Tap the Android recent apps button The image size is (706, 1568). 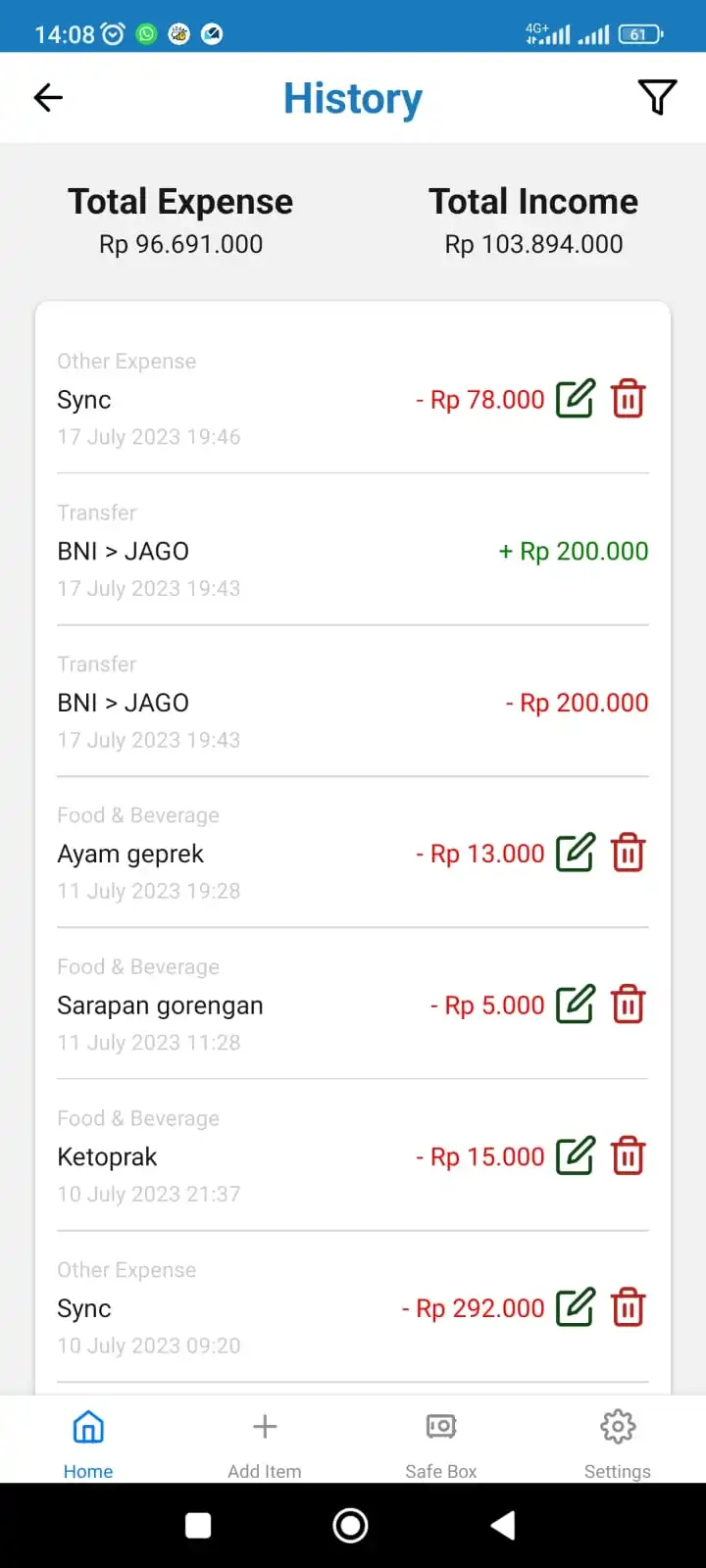point(198,1525)
